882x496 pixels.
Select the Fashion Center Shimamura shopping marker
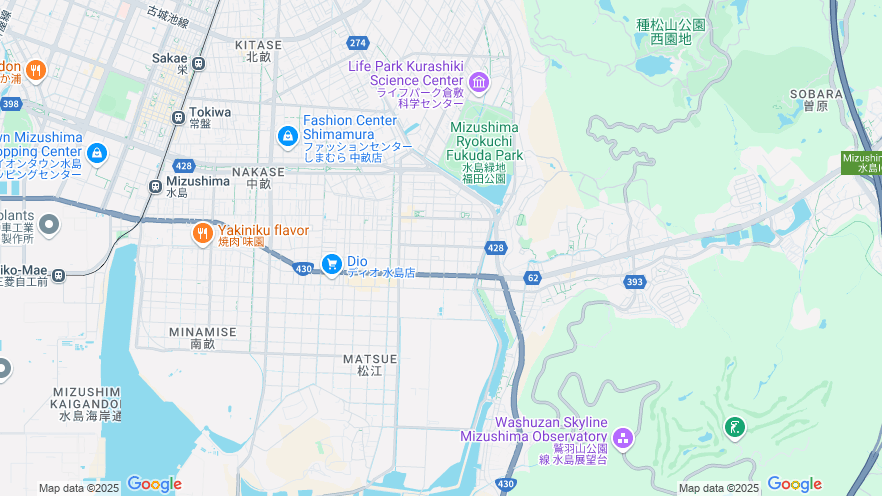[x=287, y=135]
